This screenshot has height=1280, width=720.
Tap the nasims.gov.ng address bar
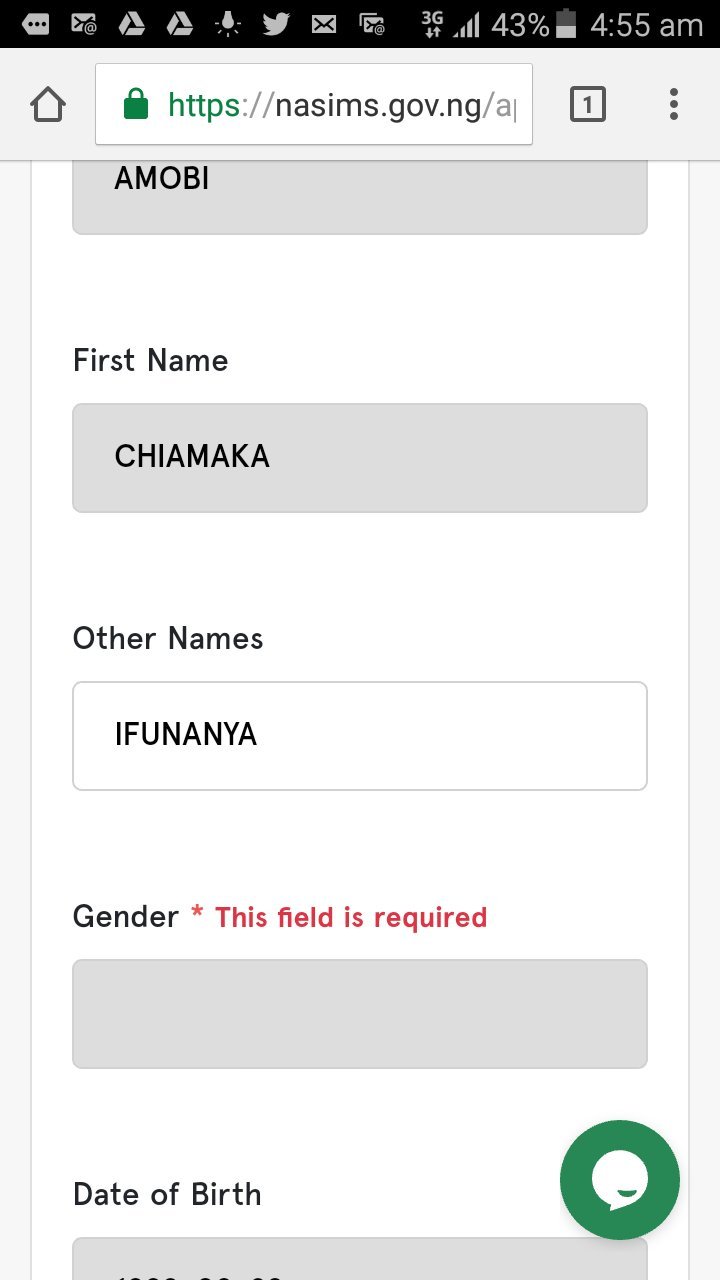coord(314,104)
